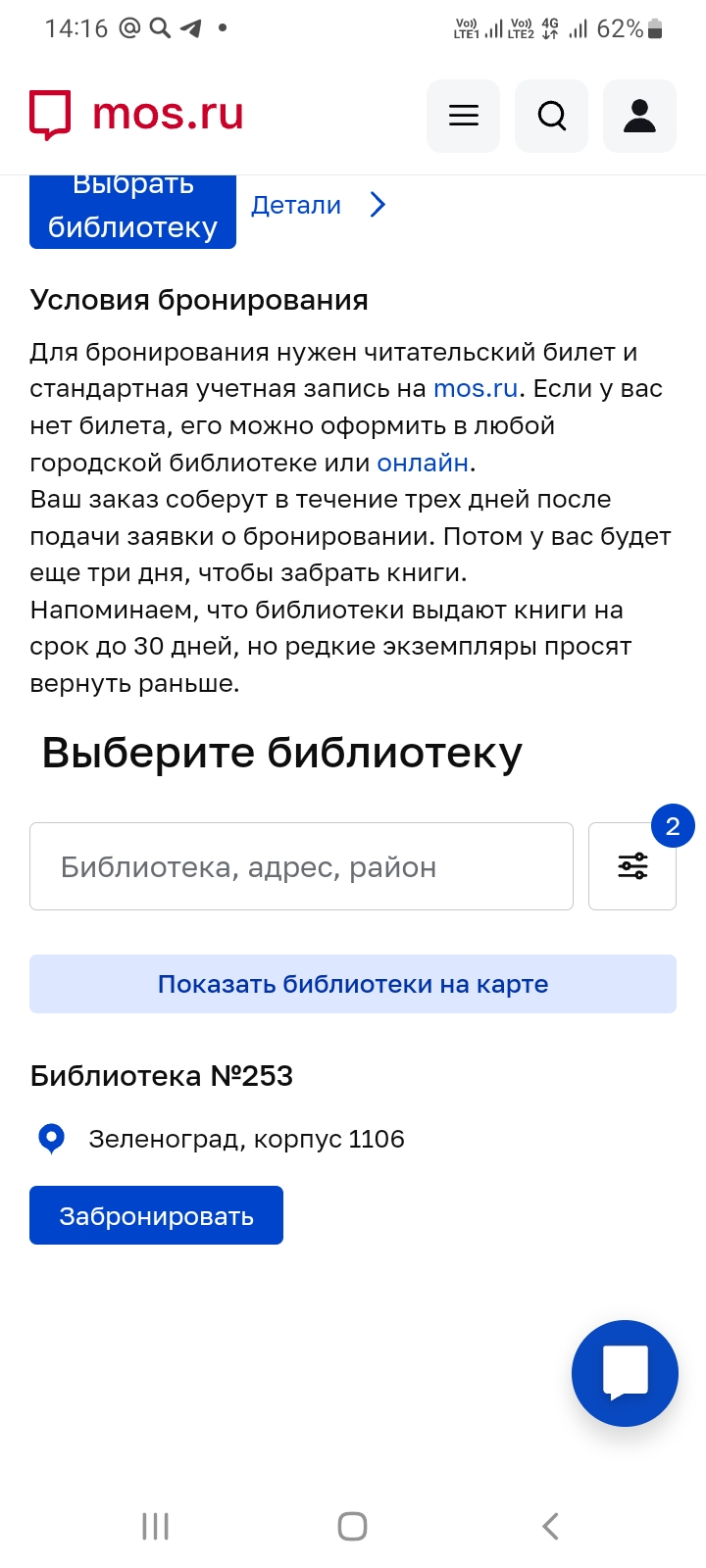This screenshot has height=1568, width=706.
Task: Open the recent apps overview
Action: pos(156,1526)
